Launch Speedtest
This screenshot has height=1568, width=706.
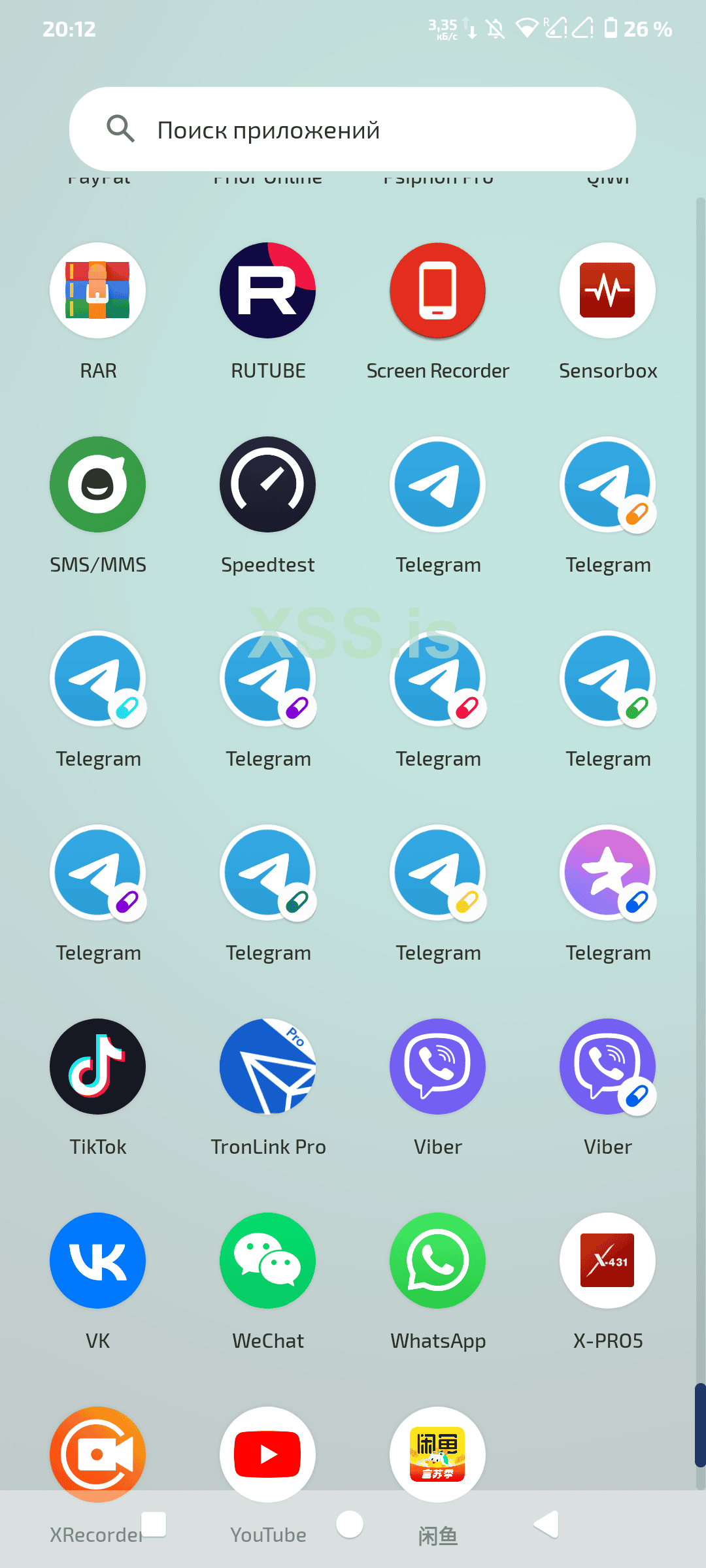[x=268, y=485]
